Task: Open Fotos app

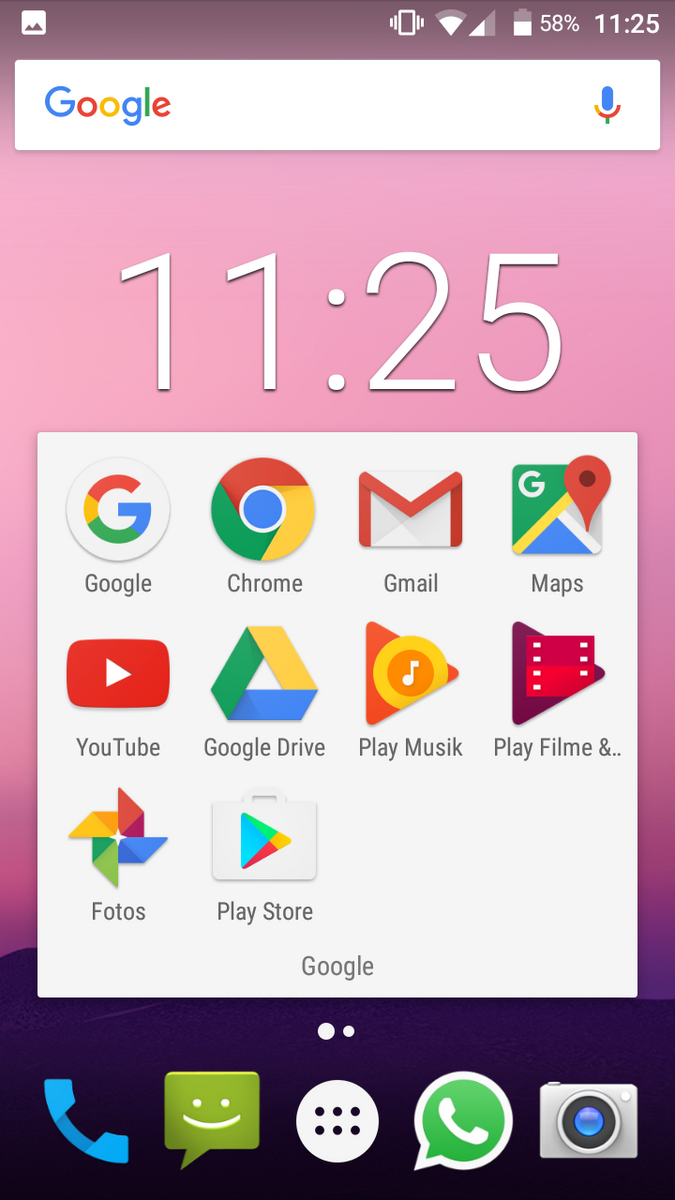Action: 118,838
